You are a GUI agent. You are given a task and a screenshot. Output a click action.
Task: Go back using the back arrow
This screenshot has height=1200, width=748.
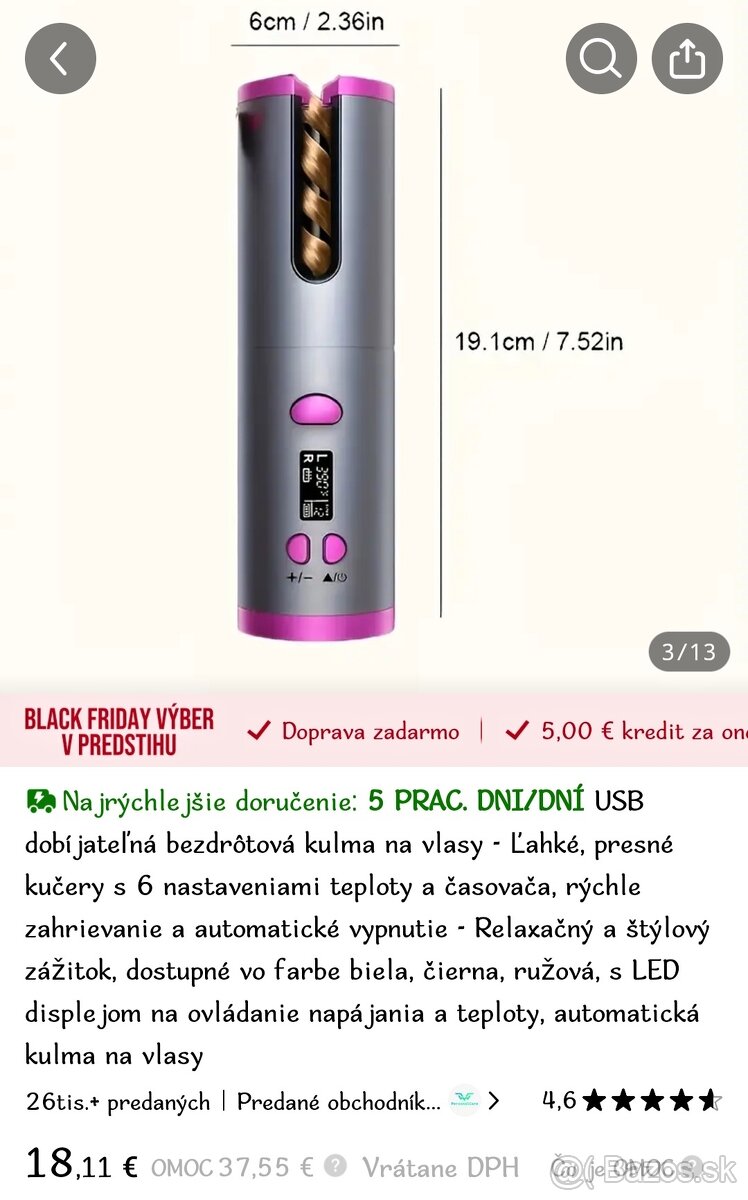60,58
